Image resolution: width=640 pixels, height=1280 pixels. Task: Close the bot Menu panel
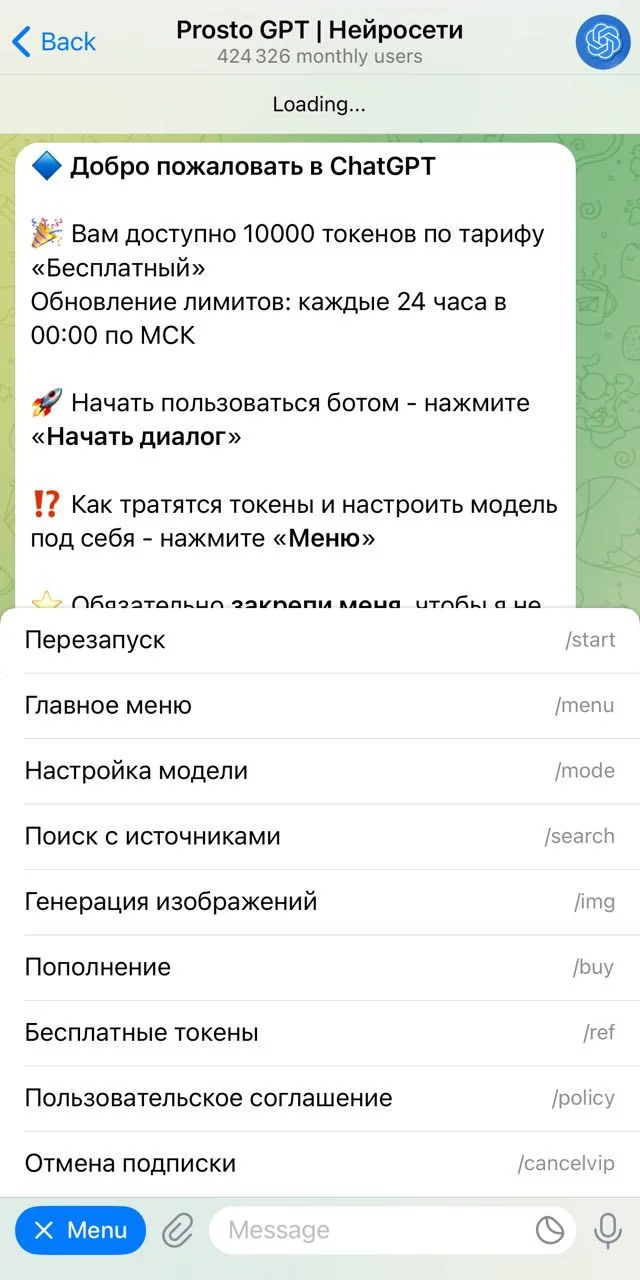[80, 1230]
